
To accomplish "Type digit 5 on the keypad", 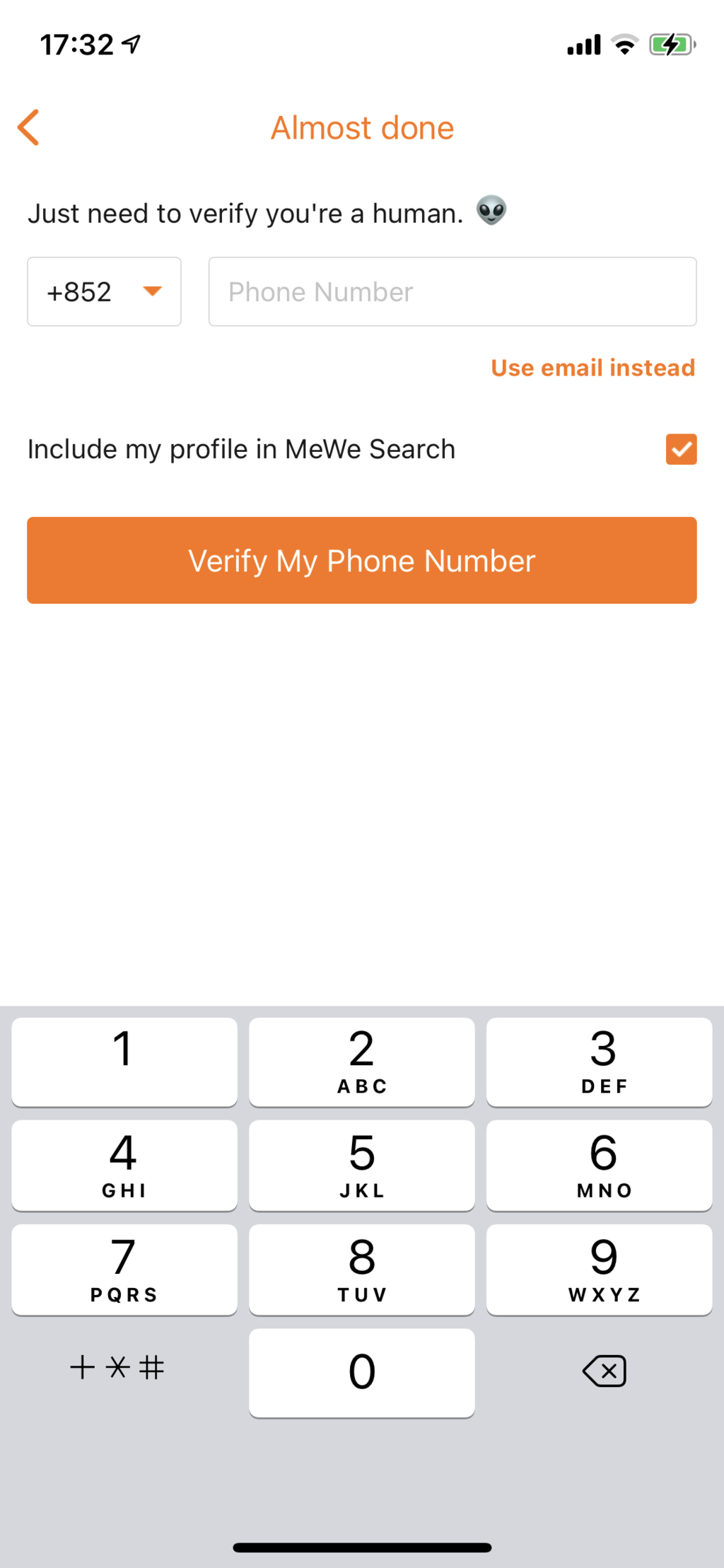I will [x=362, y=1165].
